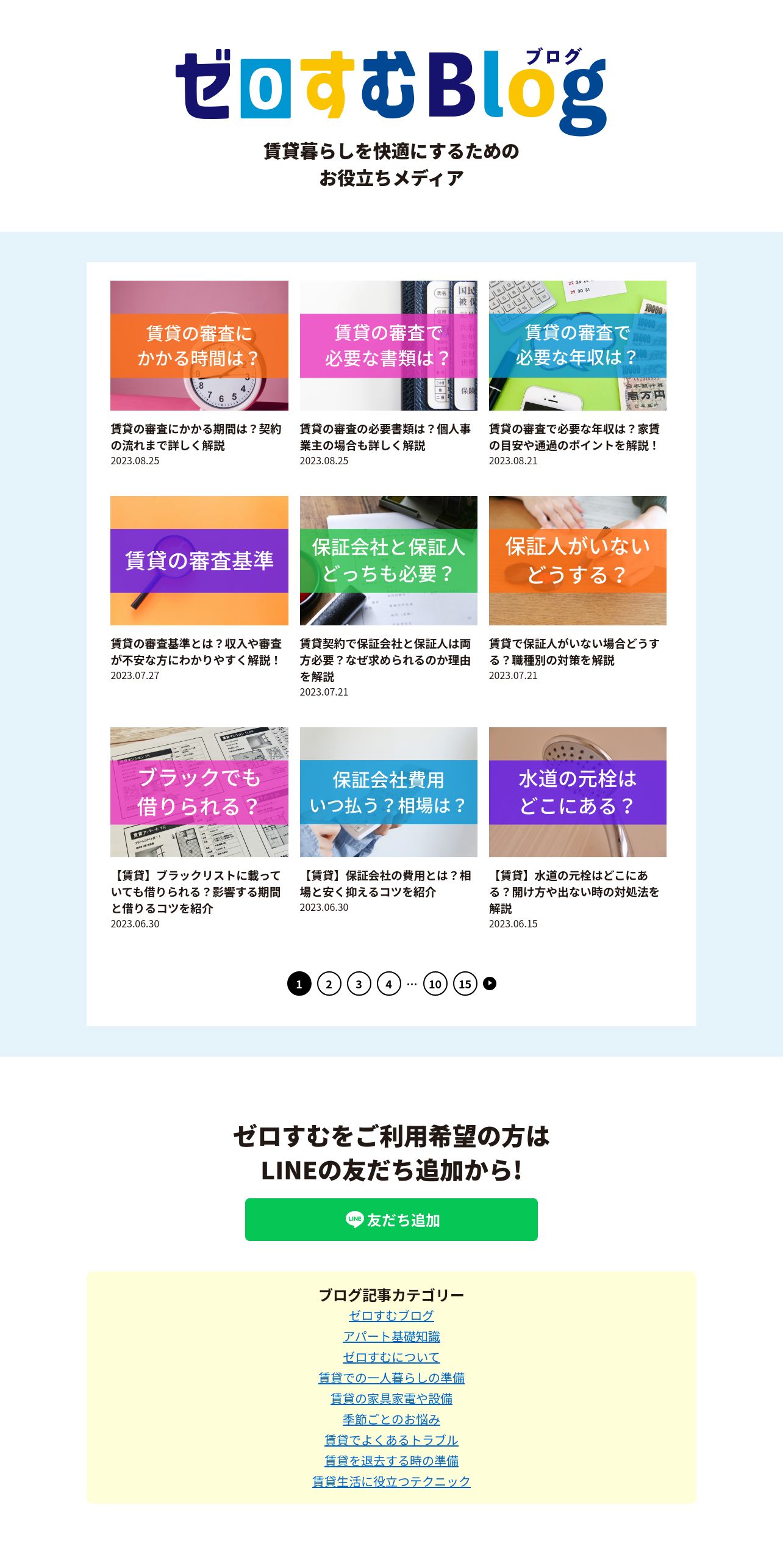Jump to page 10 in pagination
The height and width of the screenshot is (1568, 783).
435,984
